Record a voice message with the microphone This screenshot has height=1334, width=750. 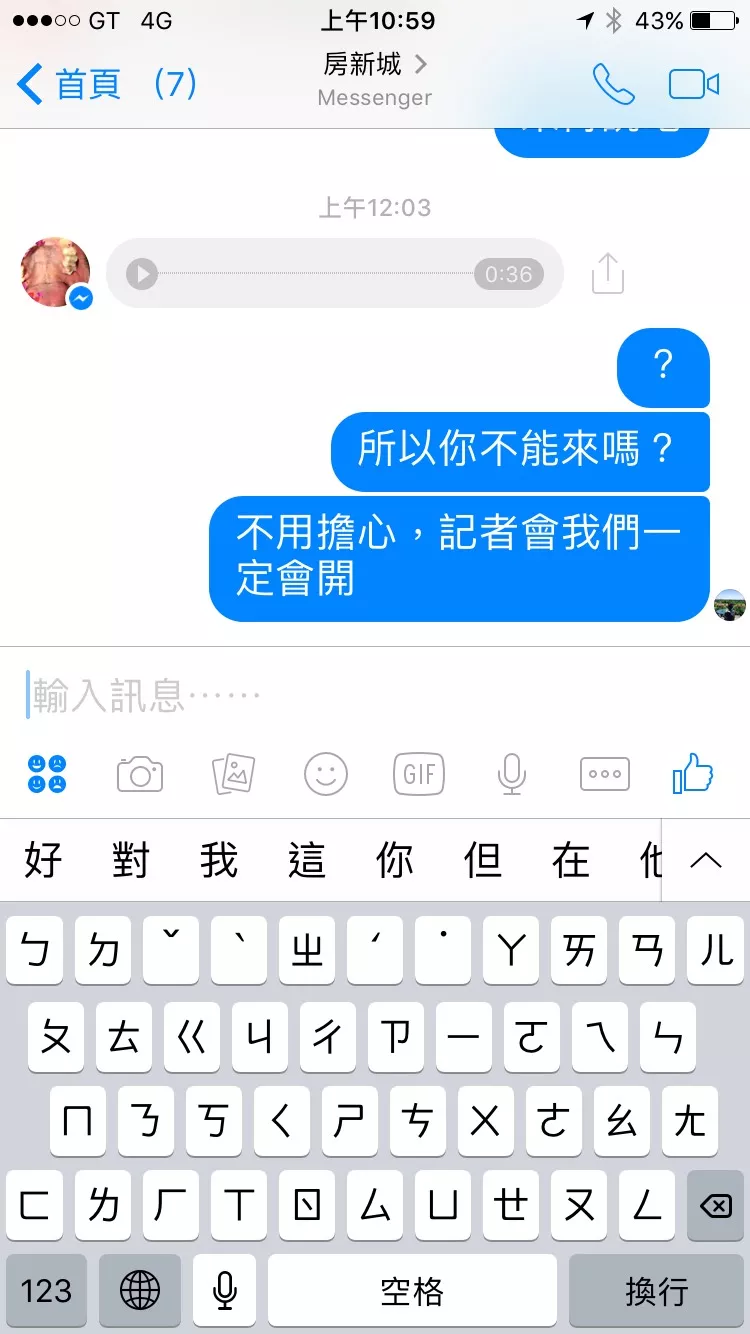click(x=512, y=774)
